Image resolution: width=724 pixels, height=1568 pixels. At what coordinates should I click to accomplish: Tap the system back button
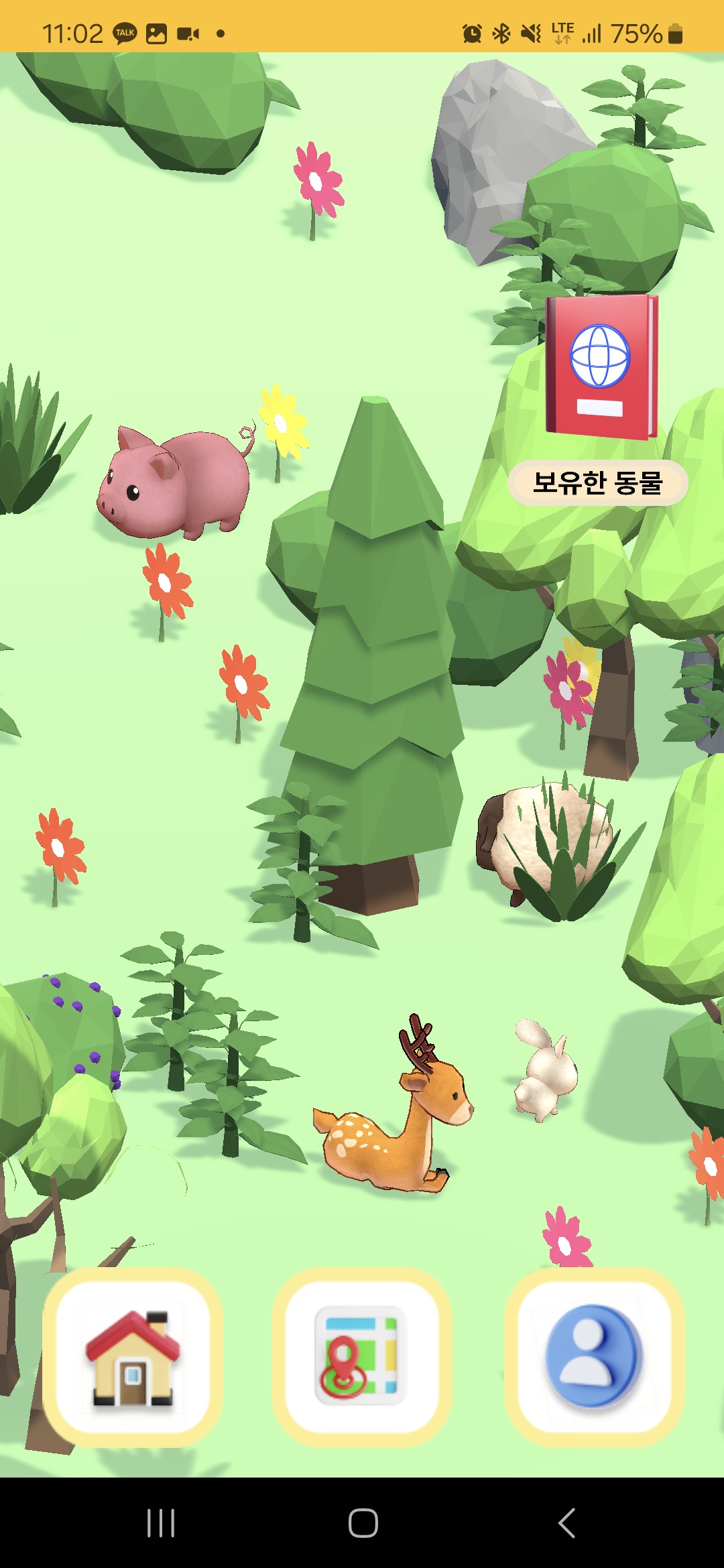point(567,1522)
